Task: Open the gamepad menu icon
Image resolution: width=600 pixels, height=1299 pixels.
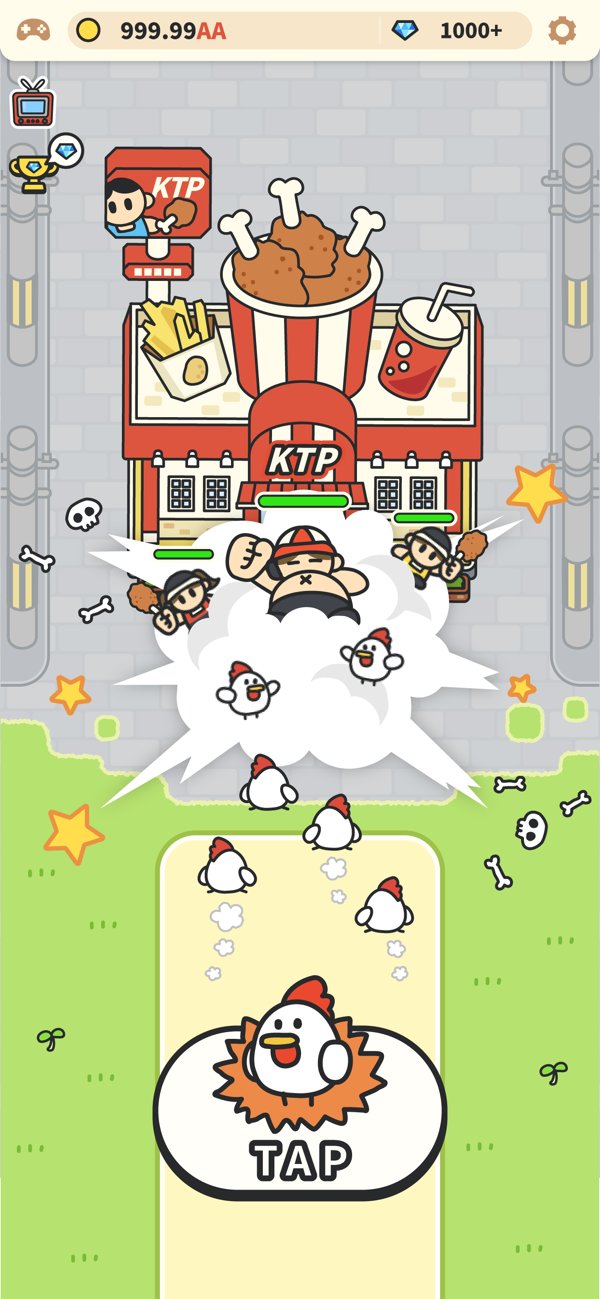Action: pos(33,30)
